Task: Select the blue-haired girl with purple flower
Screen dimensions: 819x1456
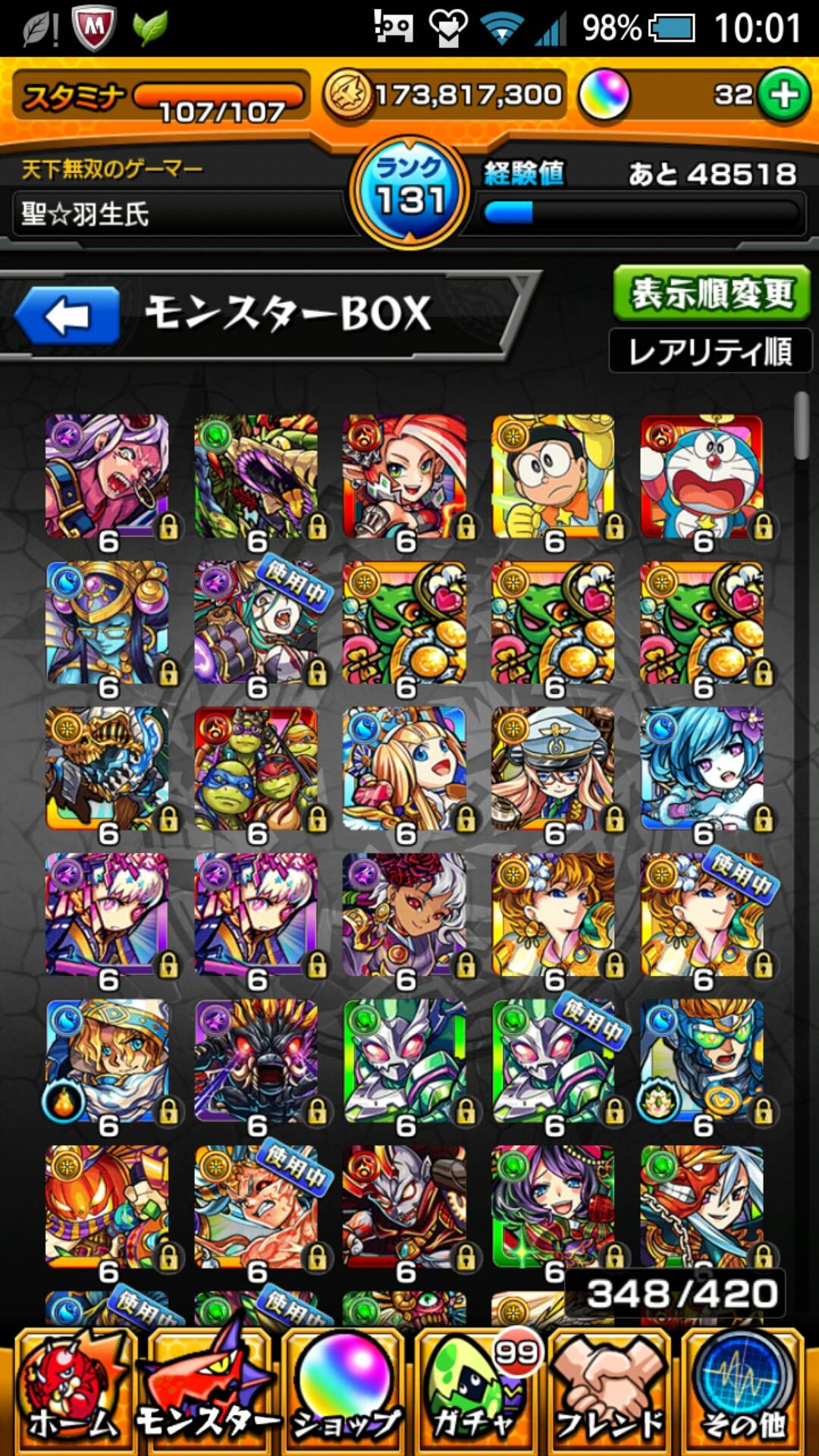Action: tap(702, 769)
